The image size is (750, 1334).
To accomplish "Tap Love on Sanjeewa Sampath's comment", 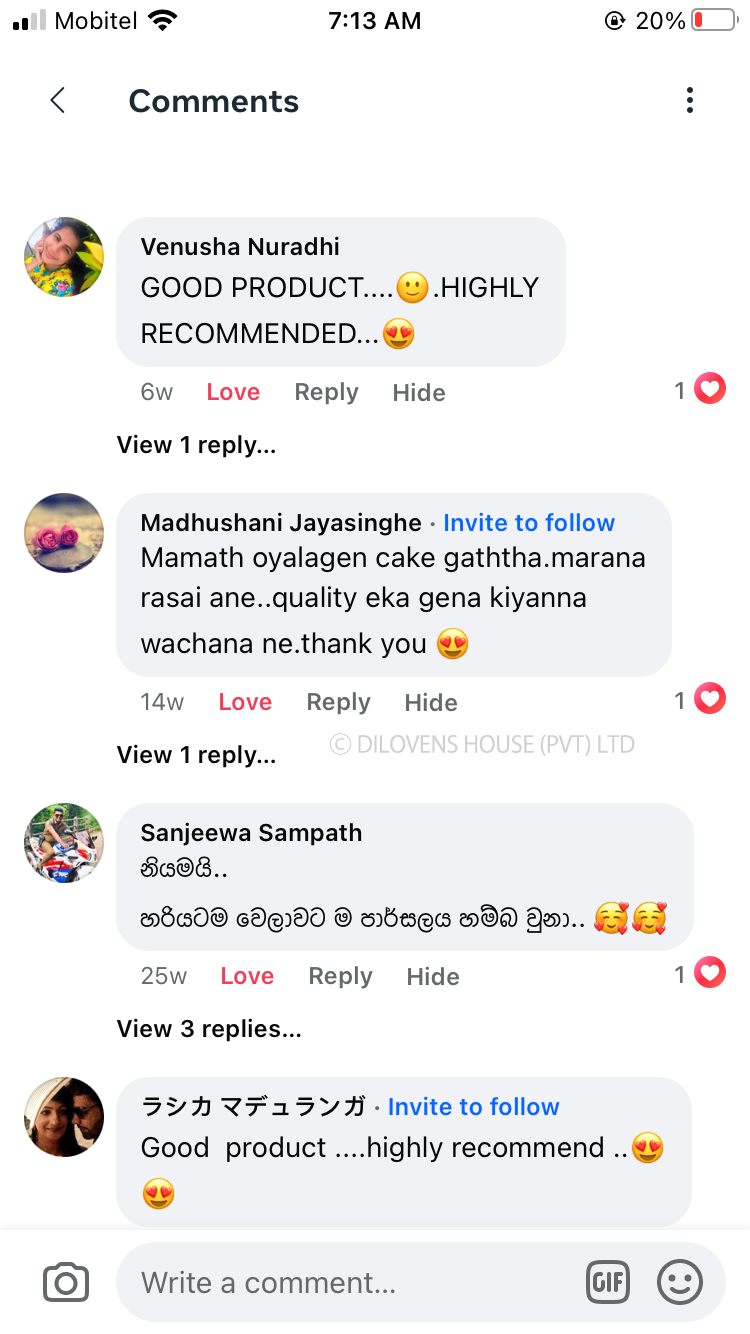I will (x=247, y=976).
